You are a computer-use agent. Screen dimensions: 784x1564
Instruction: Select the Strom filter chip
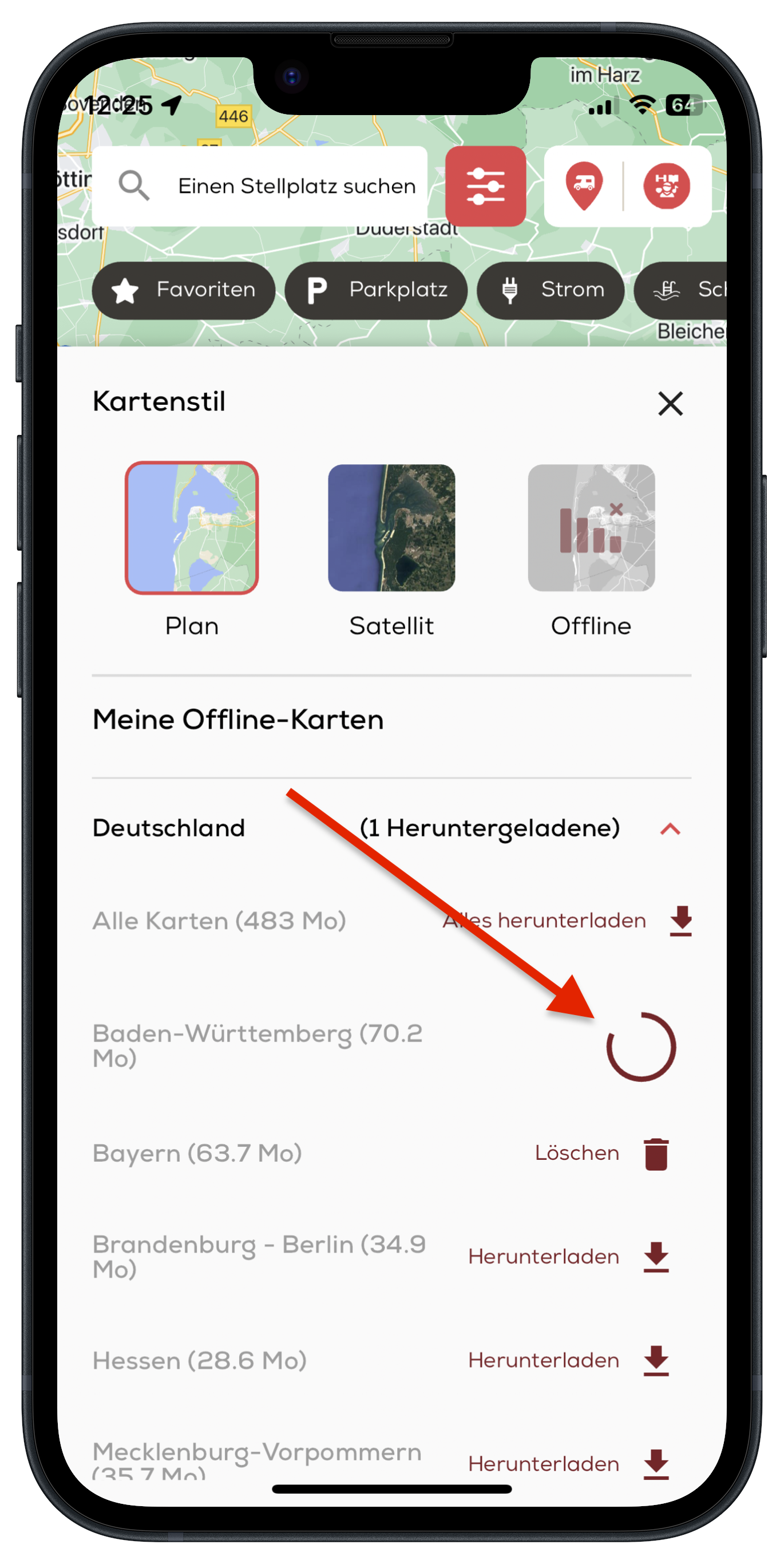pyautogui.click(x=551, y=290)
